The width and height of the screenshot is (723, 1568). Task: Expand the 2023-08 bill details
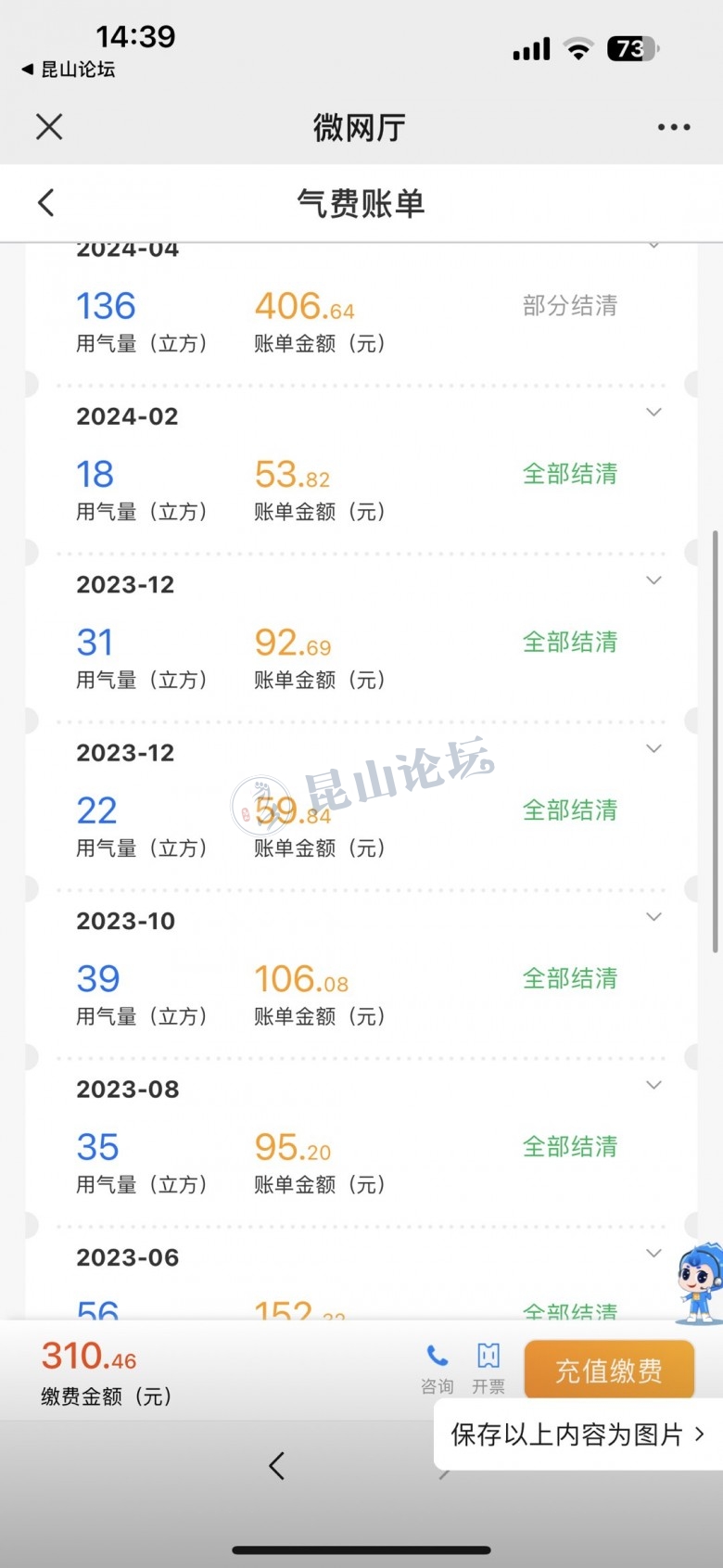coord(653,1085)
